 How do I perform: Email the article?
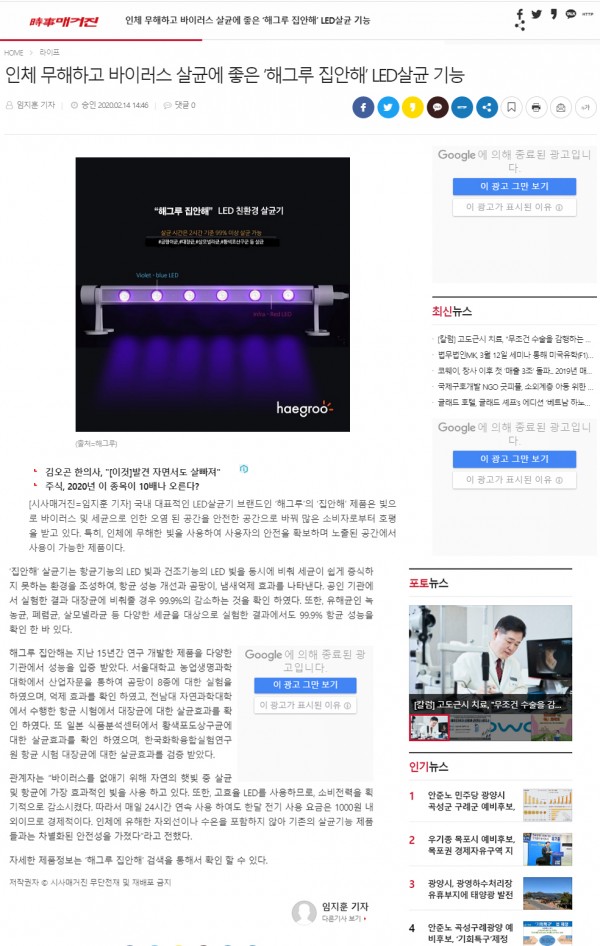coord(560,107)
